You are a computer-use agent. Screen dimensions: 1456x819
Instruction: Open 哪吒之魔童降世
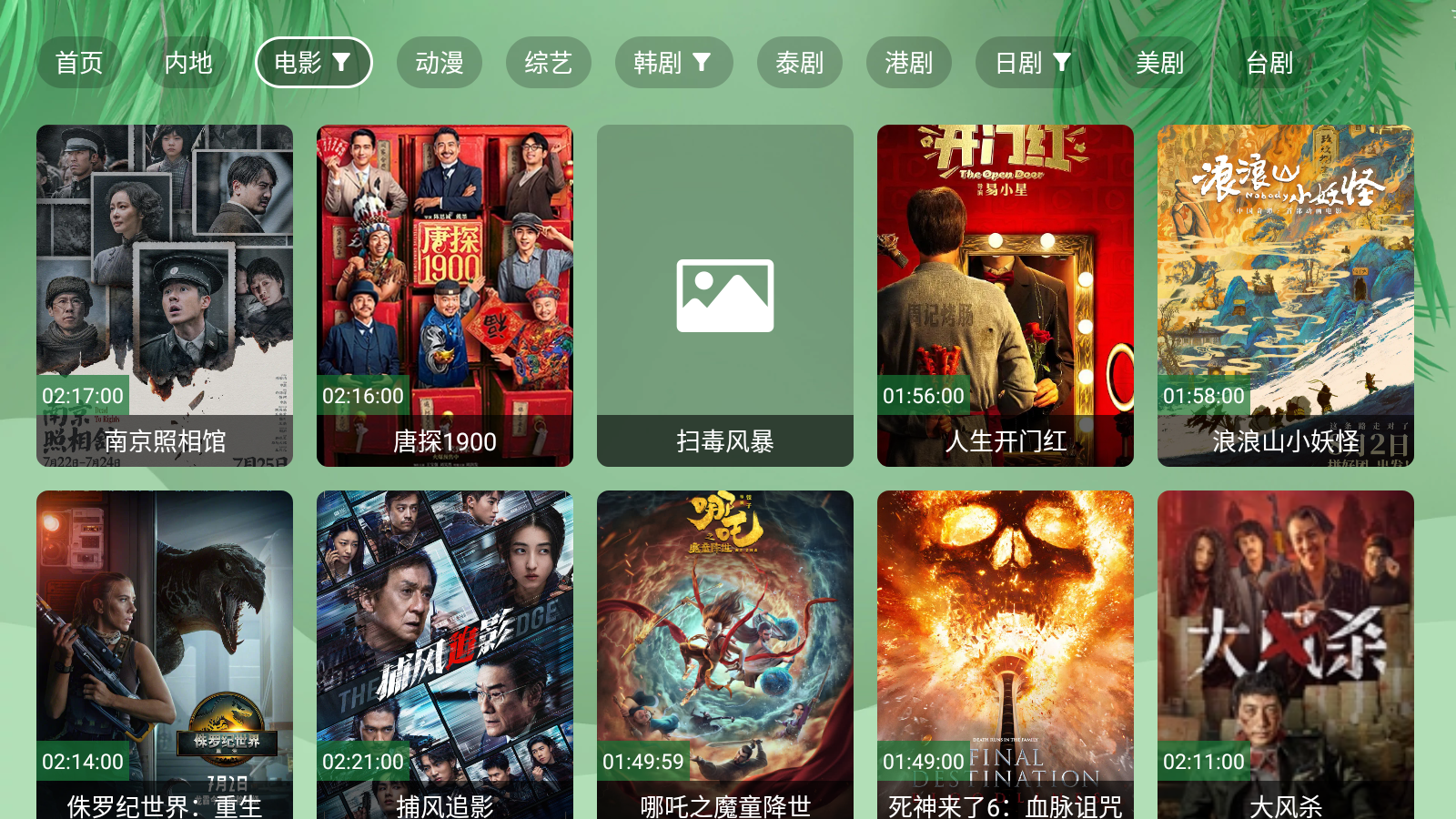(725, 655)
